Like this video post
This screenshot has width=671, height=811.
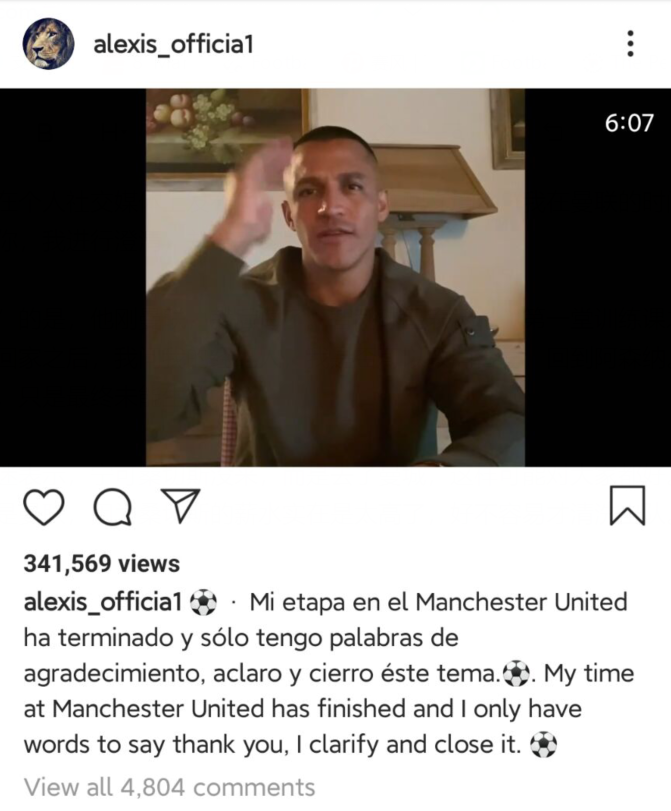(43, 507)
